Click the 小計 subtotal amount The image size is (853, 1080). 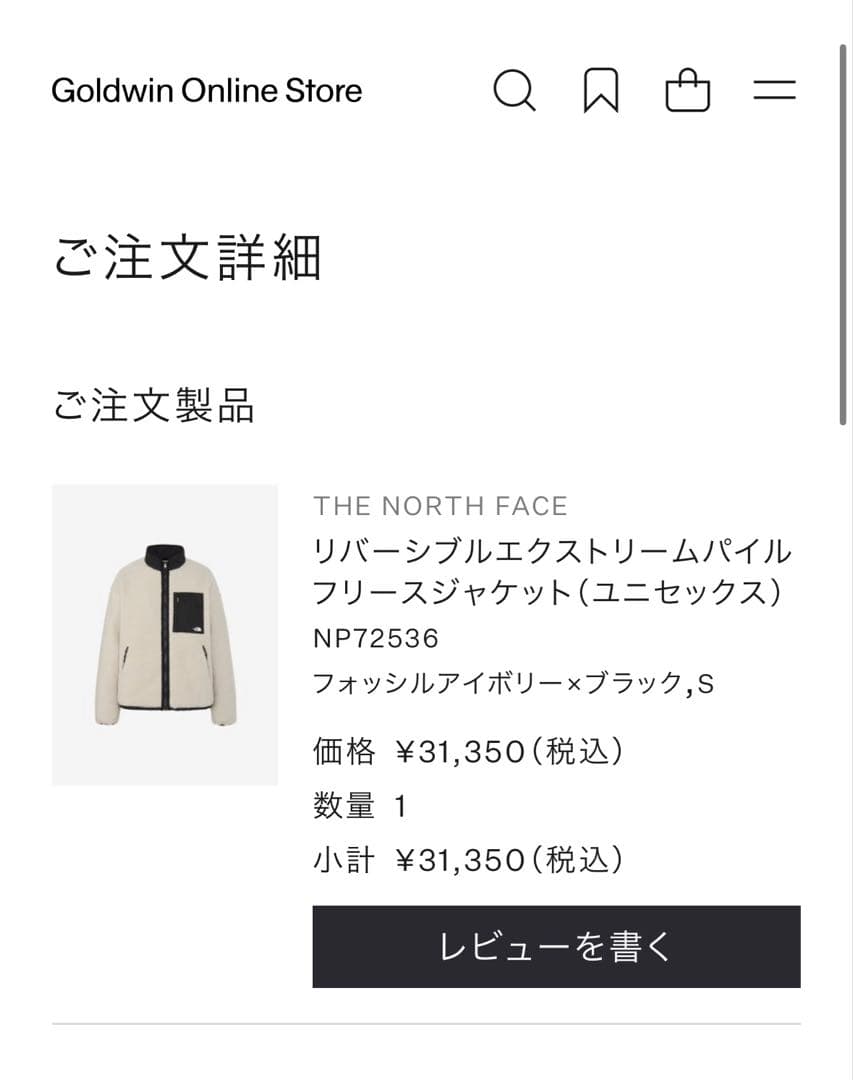[468, 860]
